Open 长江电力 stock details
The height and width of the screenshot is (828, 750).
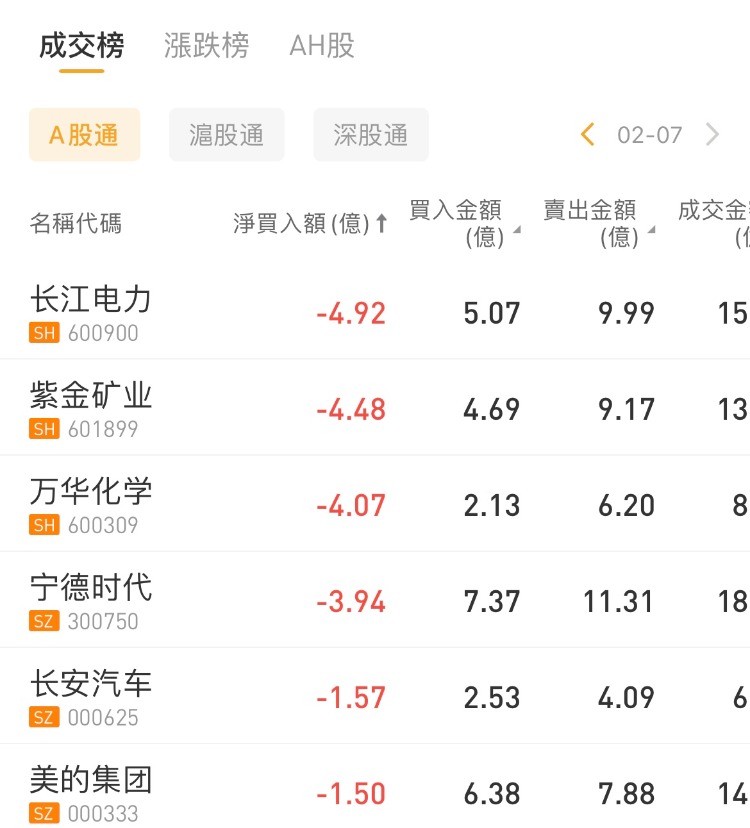[90, 312]
